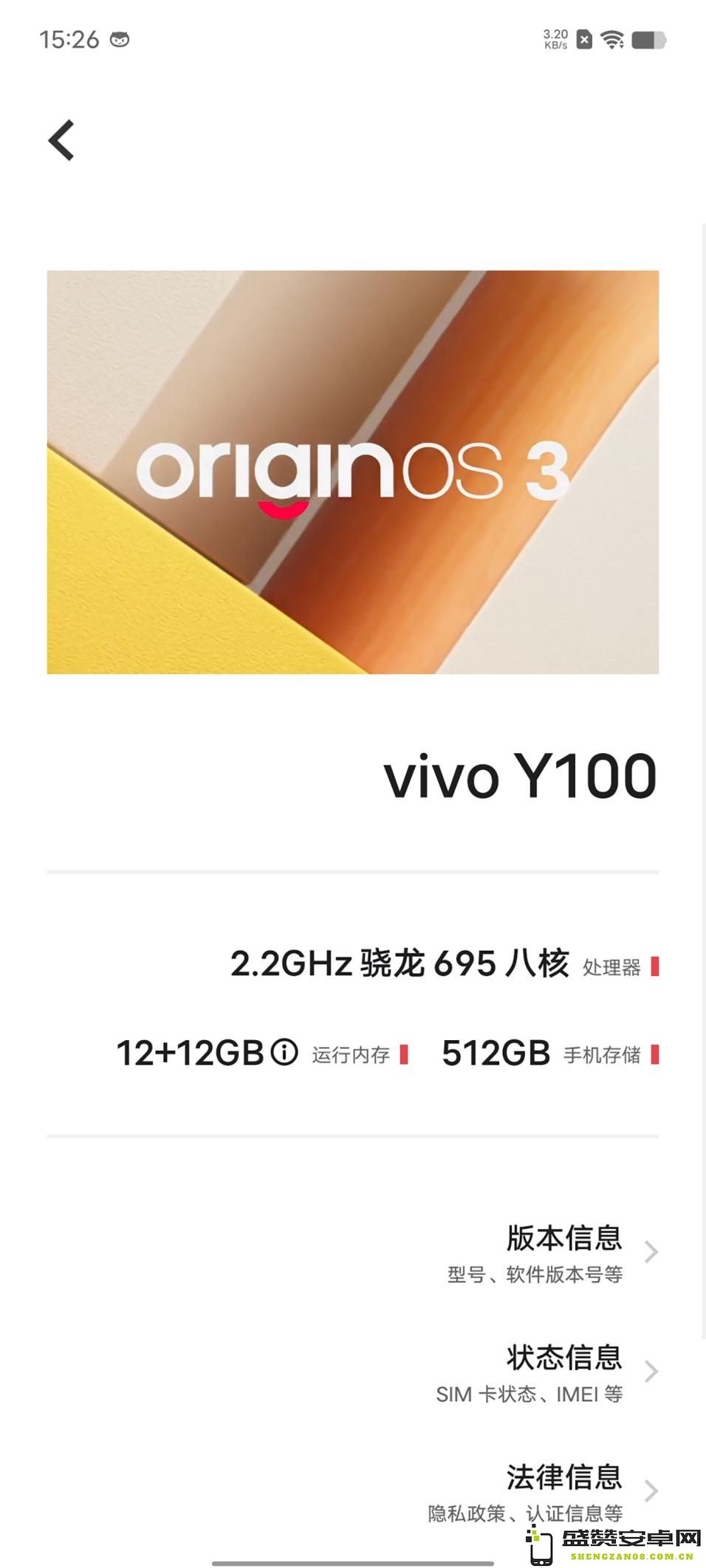Open 版本信息 version details

353,1253
